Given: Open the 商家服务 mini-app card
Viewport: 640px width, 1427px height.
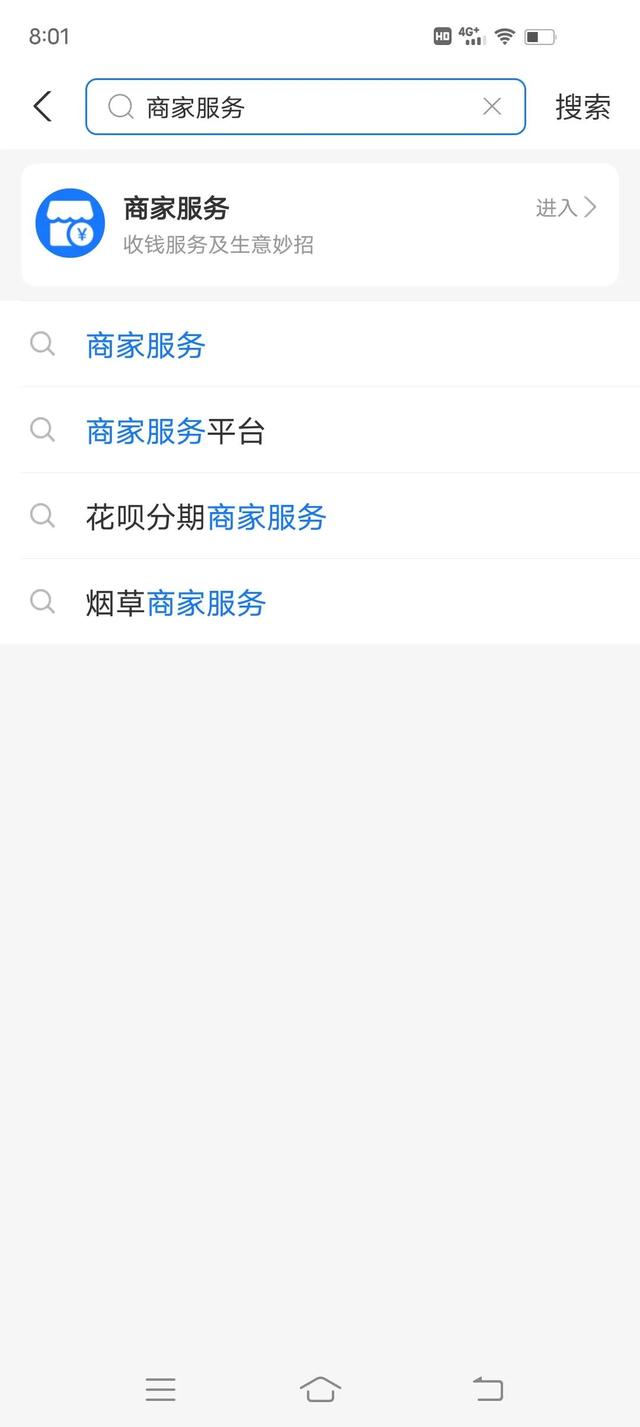Looking at the screenshot, I should [x=320, y=225].
